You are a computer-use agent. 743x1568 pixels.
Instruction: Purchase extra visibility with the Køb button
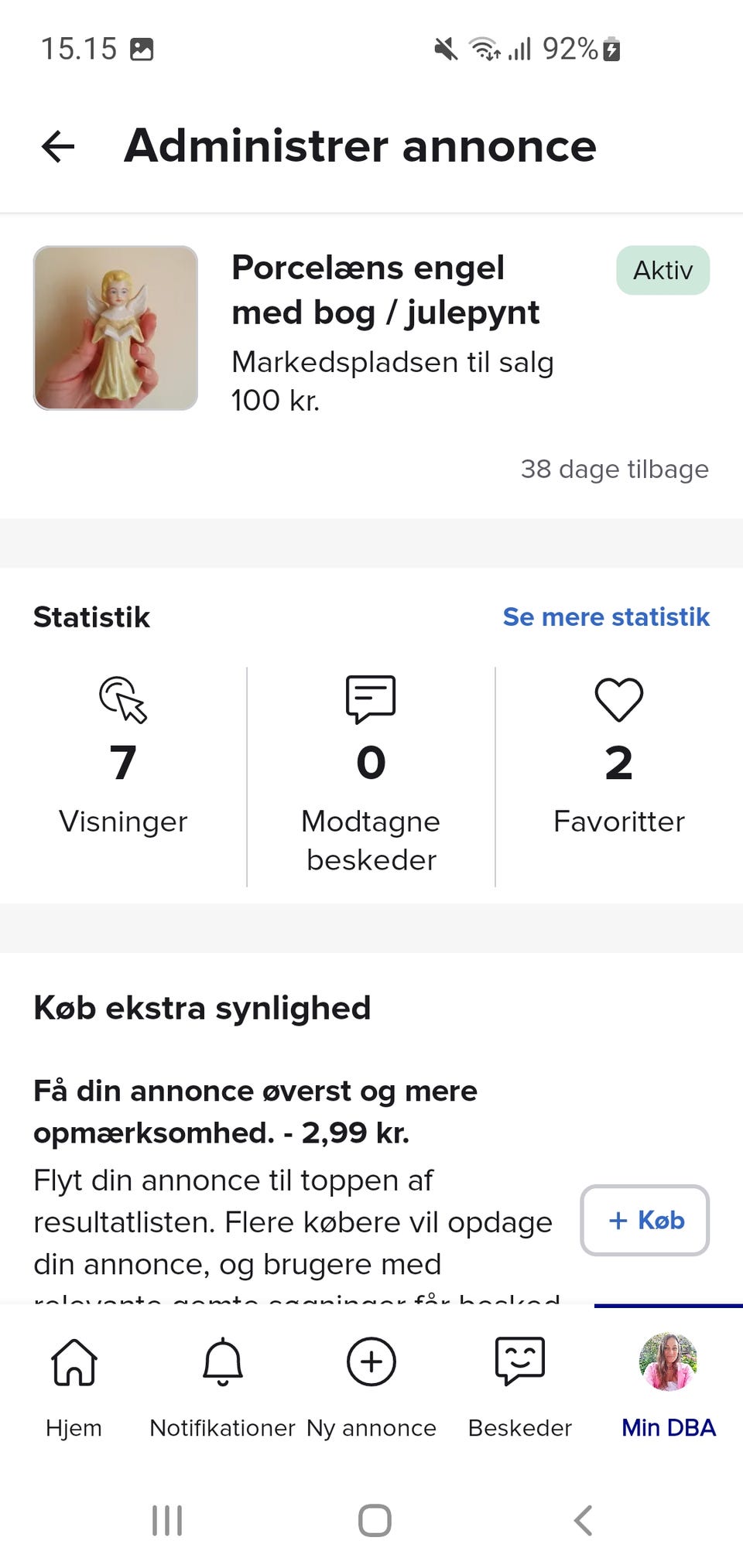click(x=645, y=1221)
